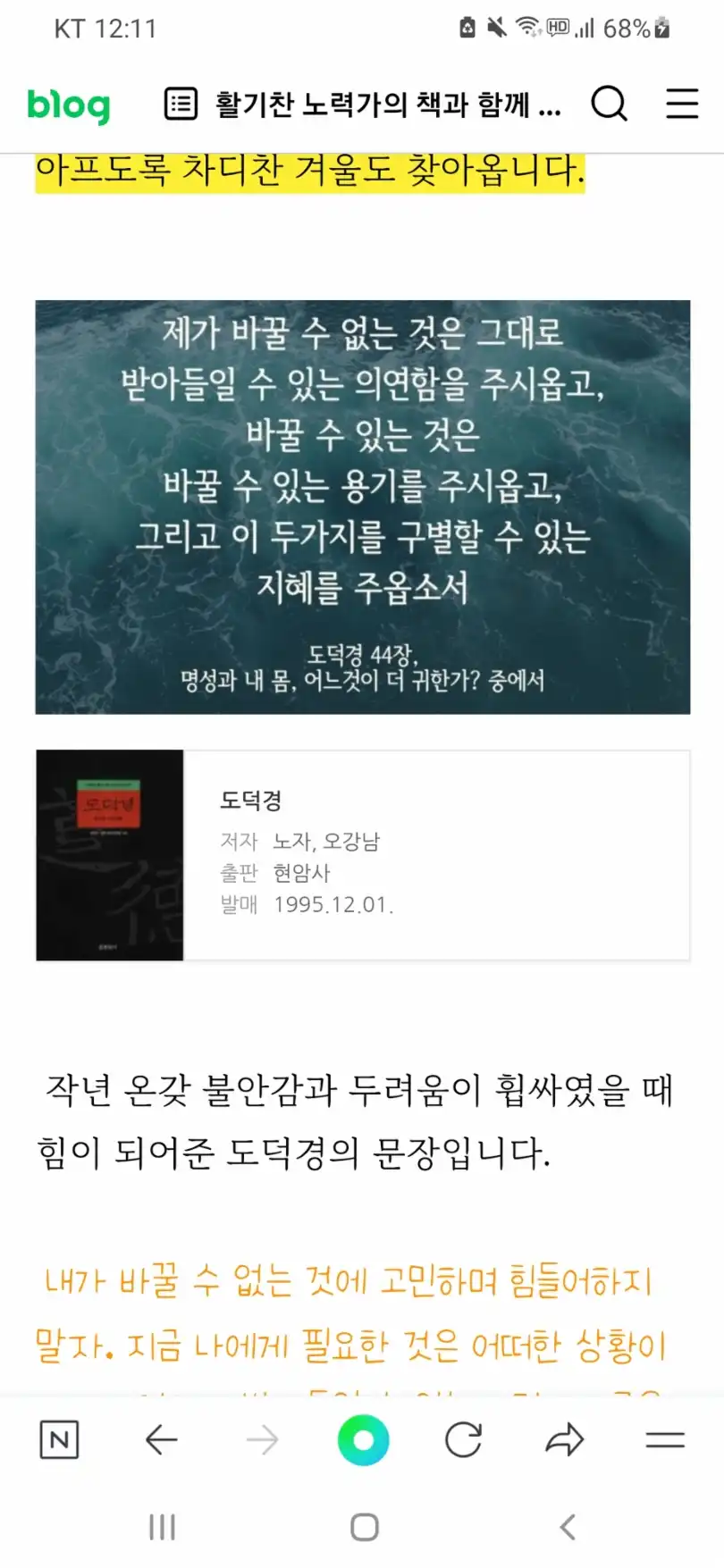Tap the blog title '활기찬 노력가의 책과 함께'
Image resolution: width=724 pixels, height=1568 pixels.
click(x=386, y=105)
